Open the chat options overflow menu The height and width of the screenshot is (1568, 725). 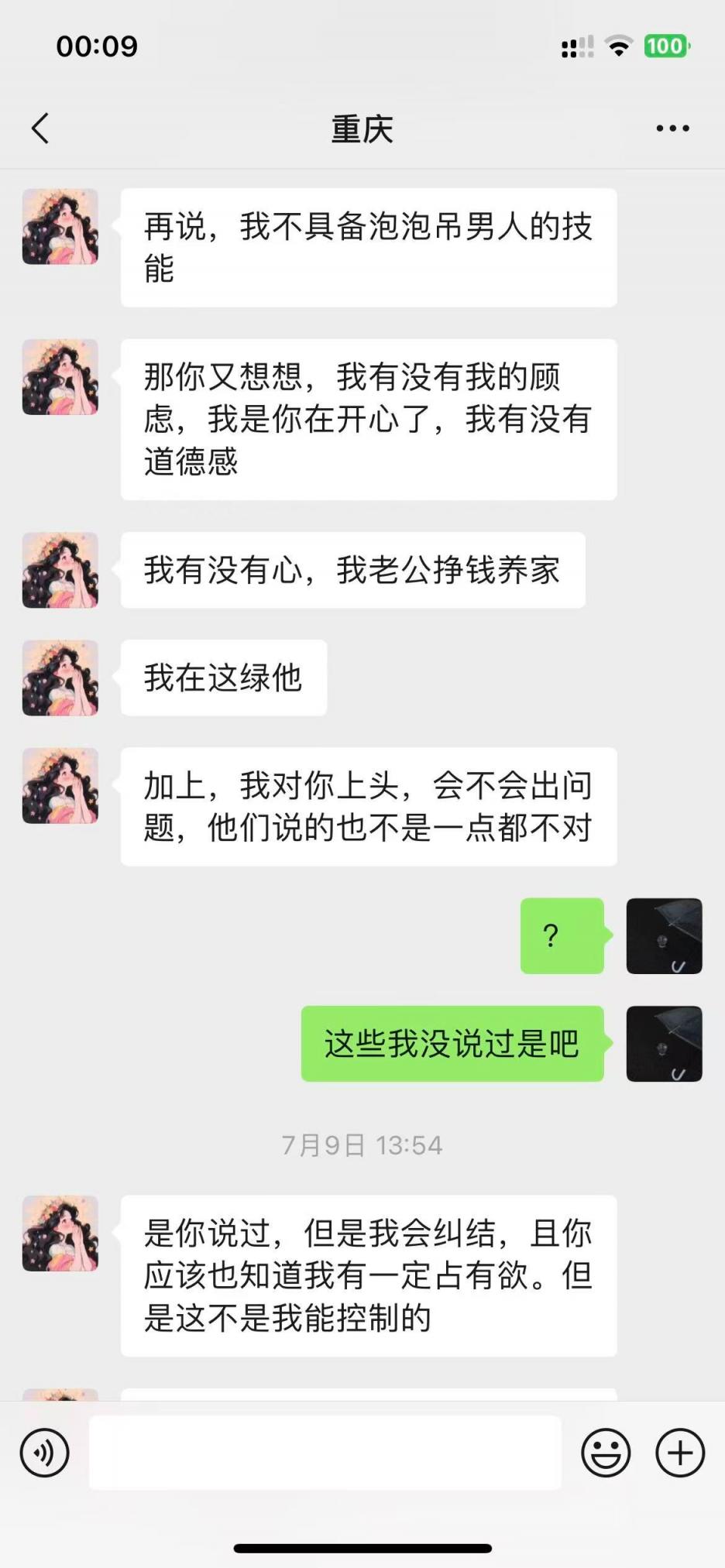click(672, 129)
